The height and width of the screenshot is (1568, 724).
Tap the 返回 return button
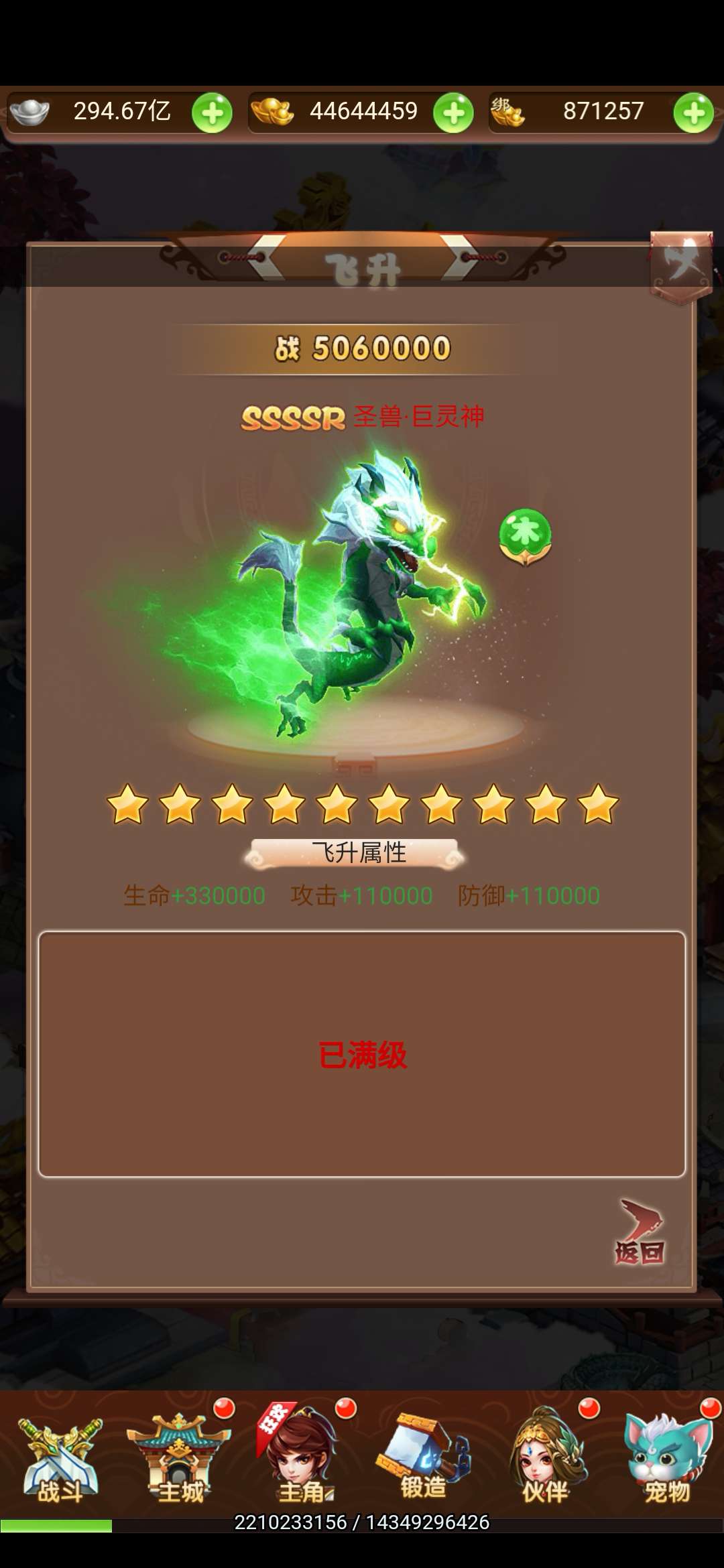(x=640, y=1232)
